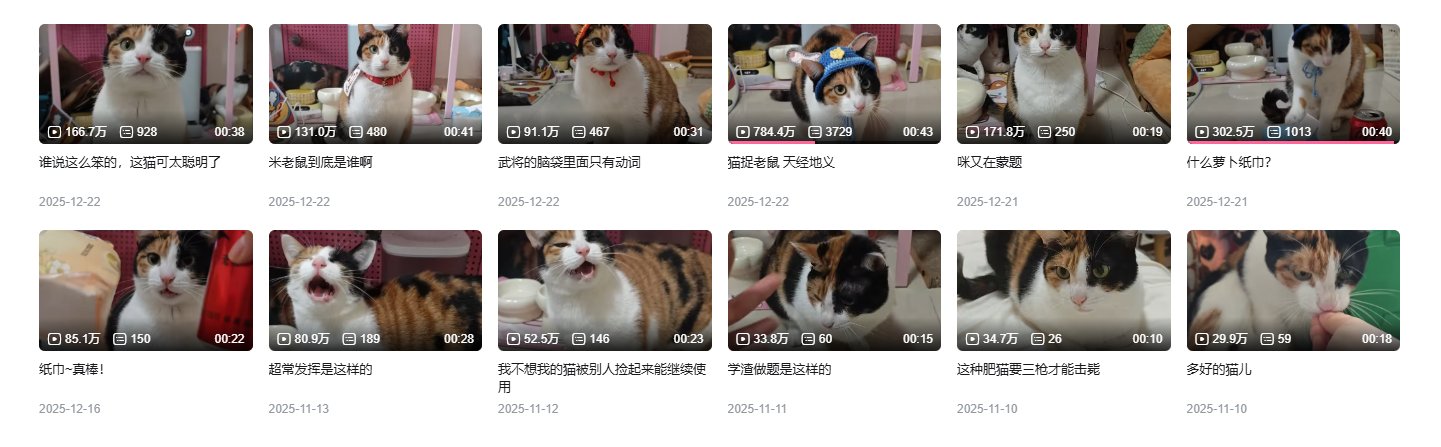Open video 我不想我的猫被别人捡起来能继续使用
1441x447 pixels.
click(604, 290)
